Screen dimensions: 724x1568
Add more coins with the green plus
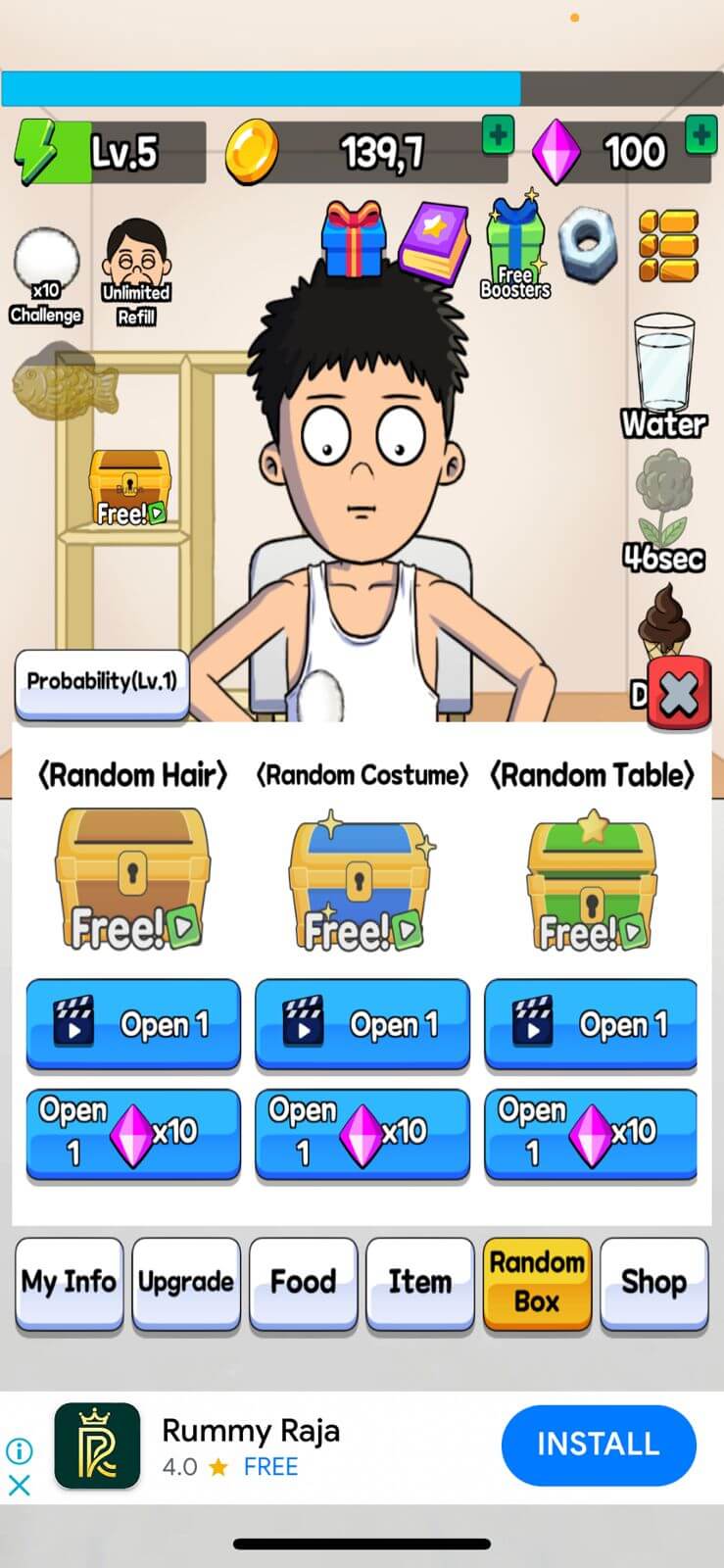point(498,137)
